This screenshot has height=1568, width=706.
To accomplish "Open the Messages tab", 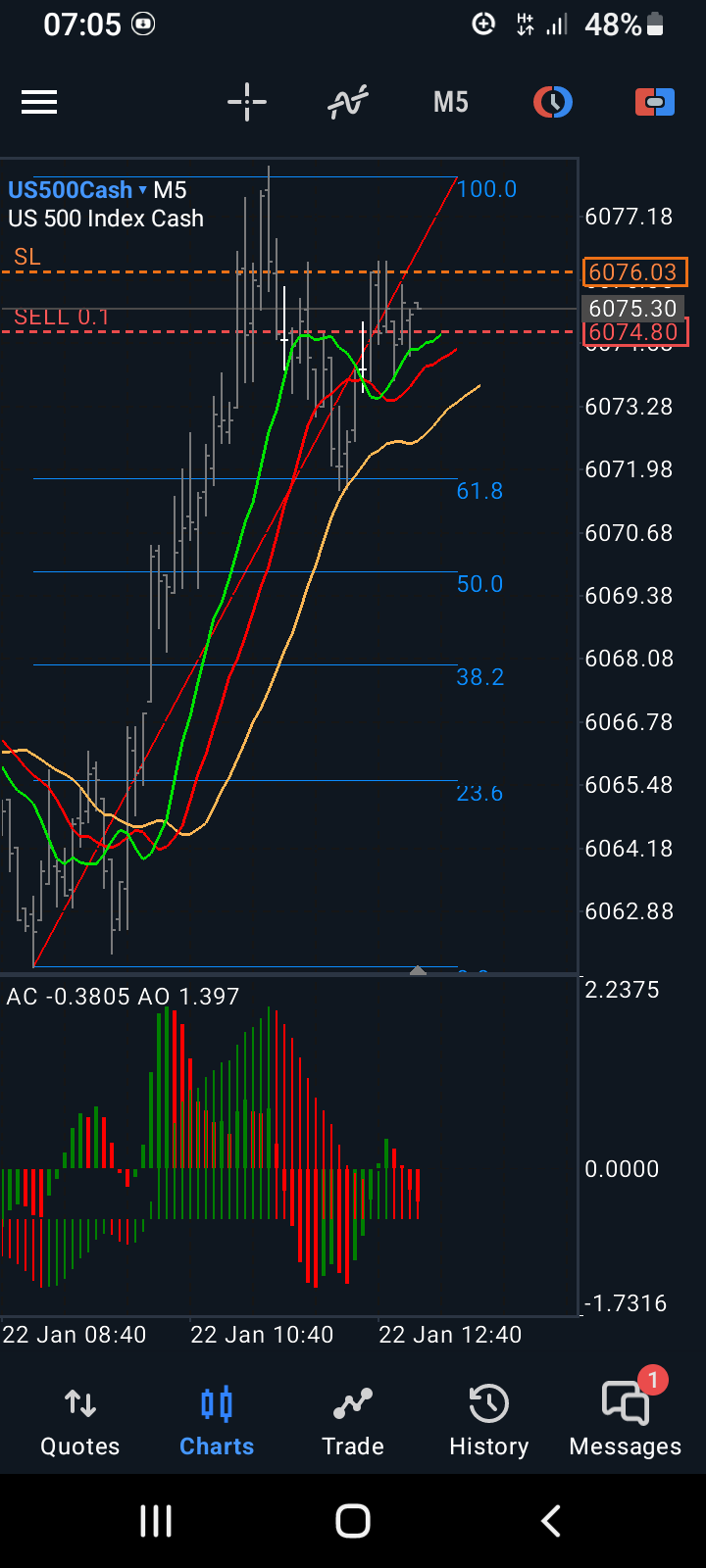I will [626, 1422].
